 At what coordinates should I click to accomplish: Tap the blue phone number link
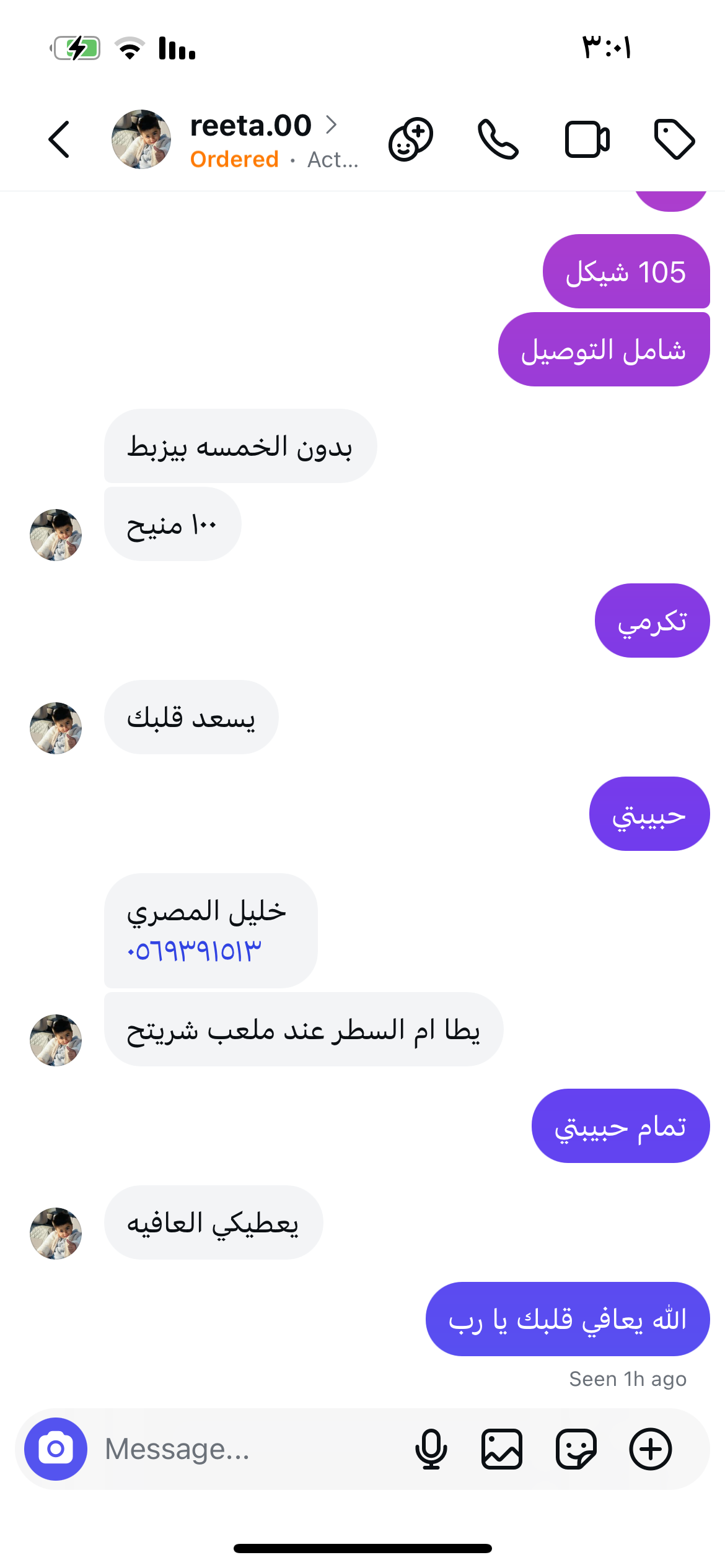tap(194, 951)
